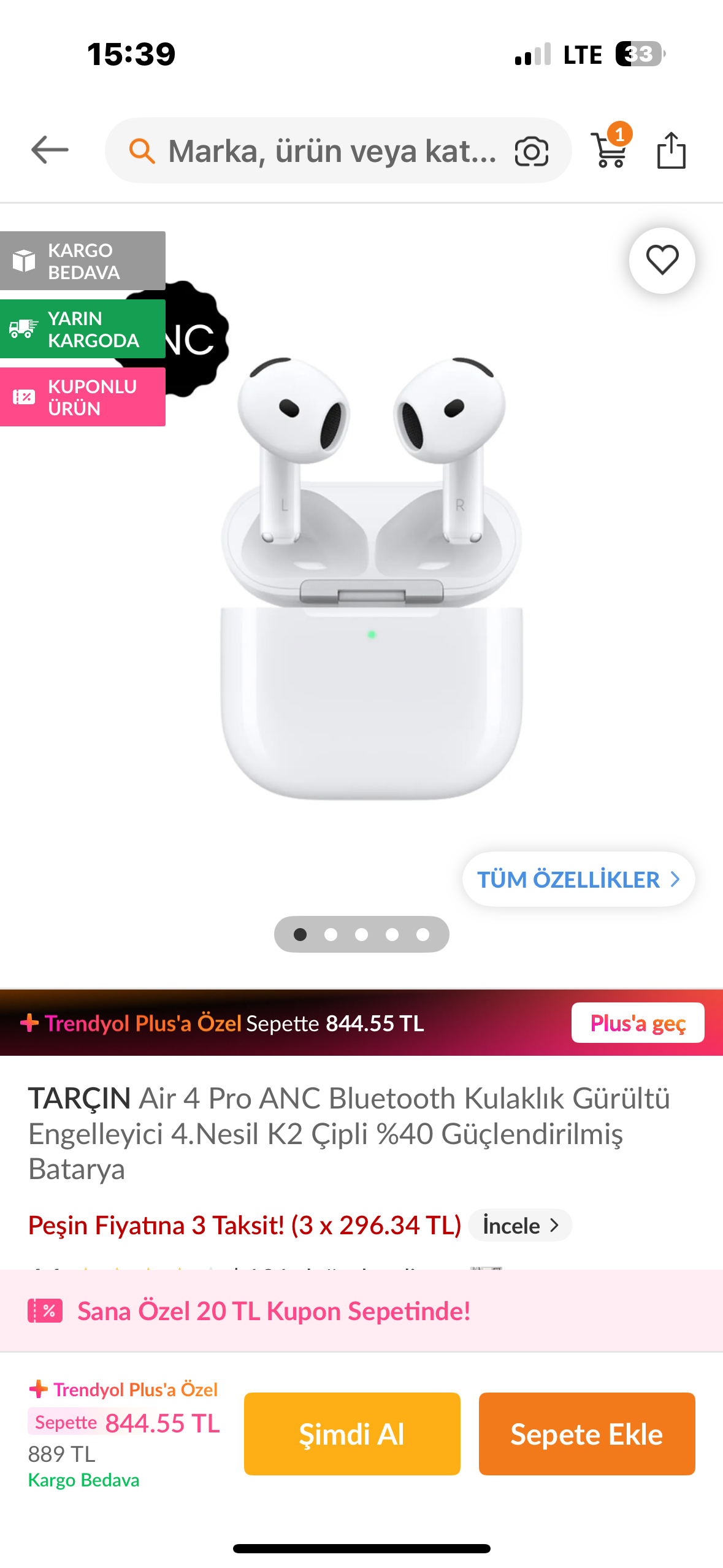
Task: Open the 20 TL Kupon banner
Action: click(x=274, y=1311)
